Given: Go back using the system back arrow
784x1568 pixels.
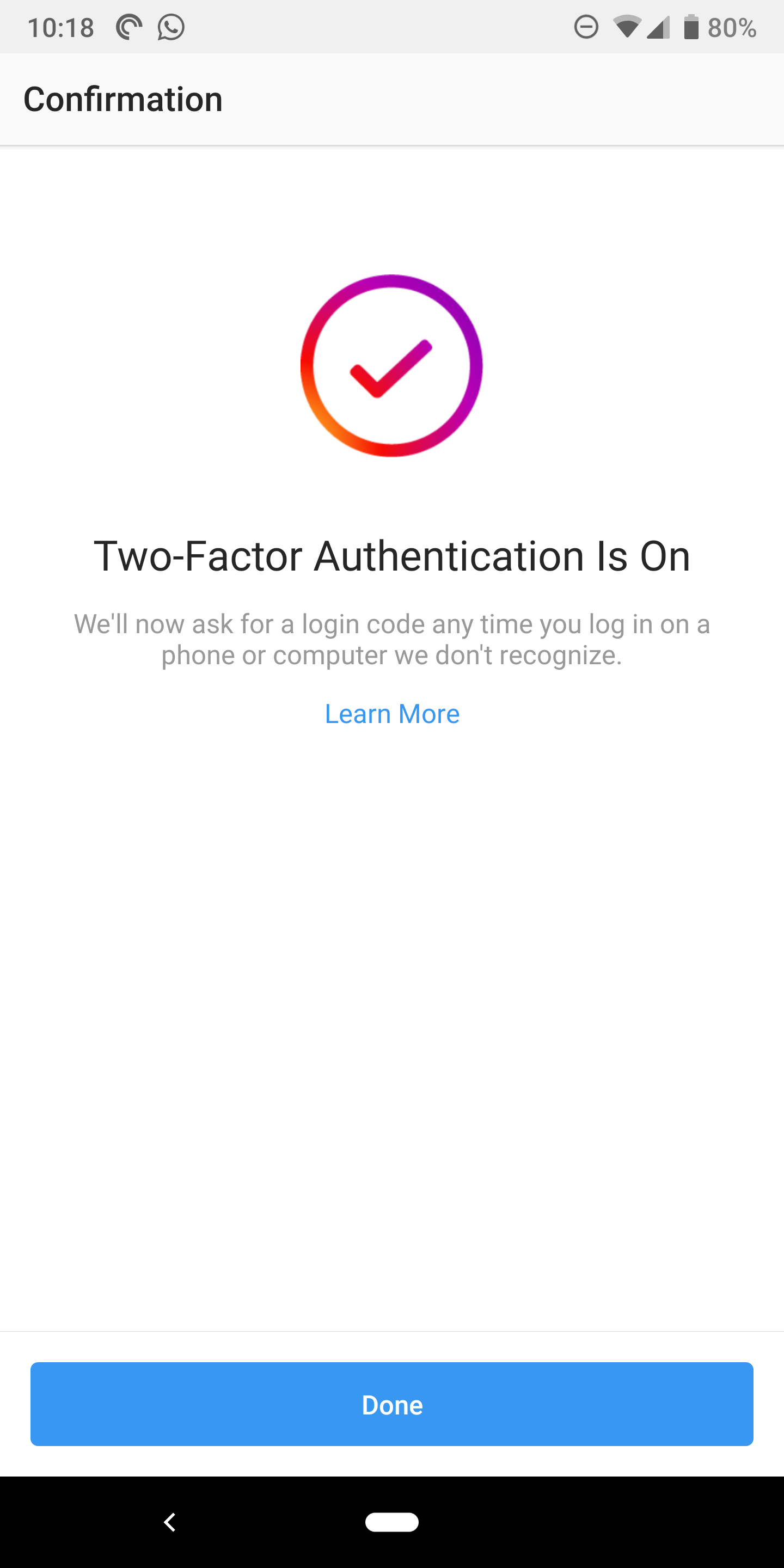Looking at the screenshot, I should (x=170, y=1522).
